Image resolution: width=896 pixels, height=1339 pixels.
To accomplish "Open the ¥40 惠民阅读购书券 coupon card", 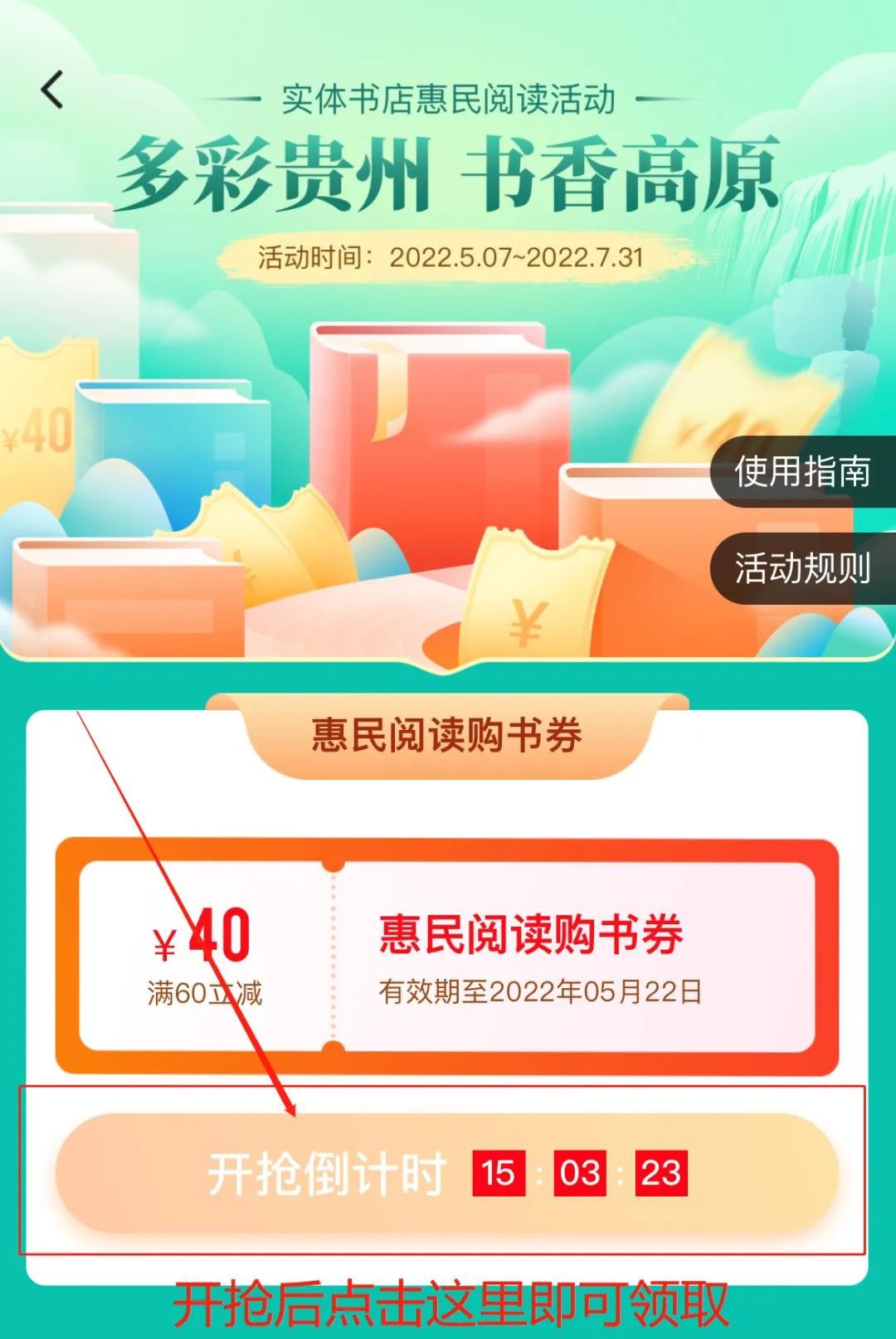I will (x=446, y=957).
